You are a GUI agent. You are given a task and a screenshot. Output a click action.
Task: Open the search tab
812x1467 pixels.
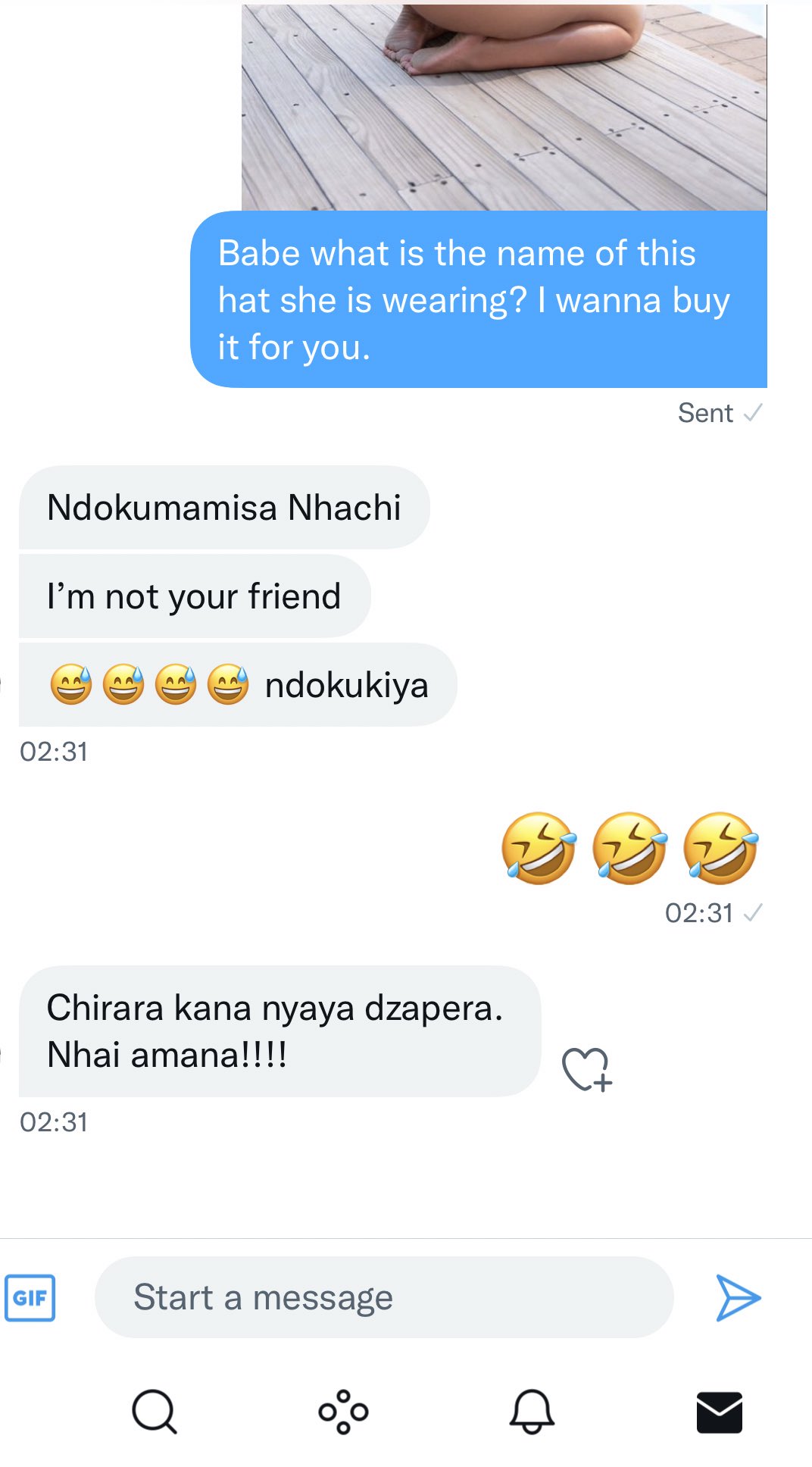point(154,1412)
